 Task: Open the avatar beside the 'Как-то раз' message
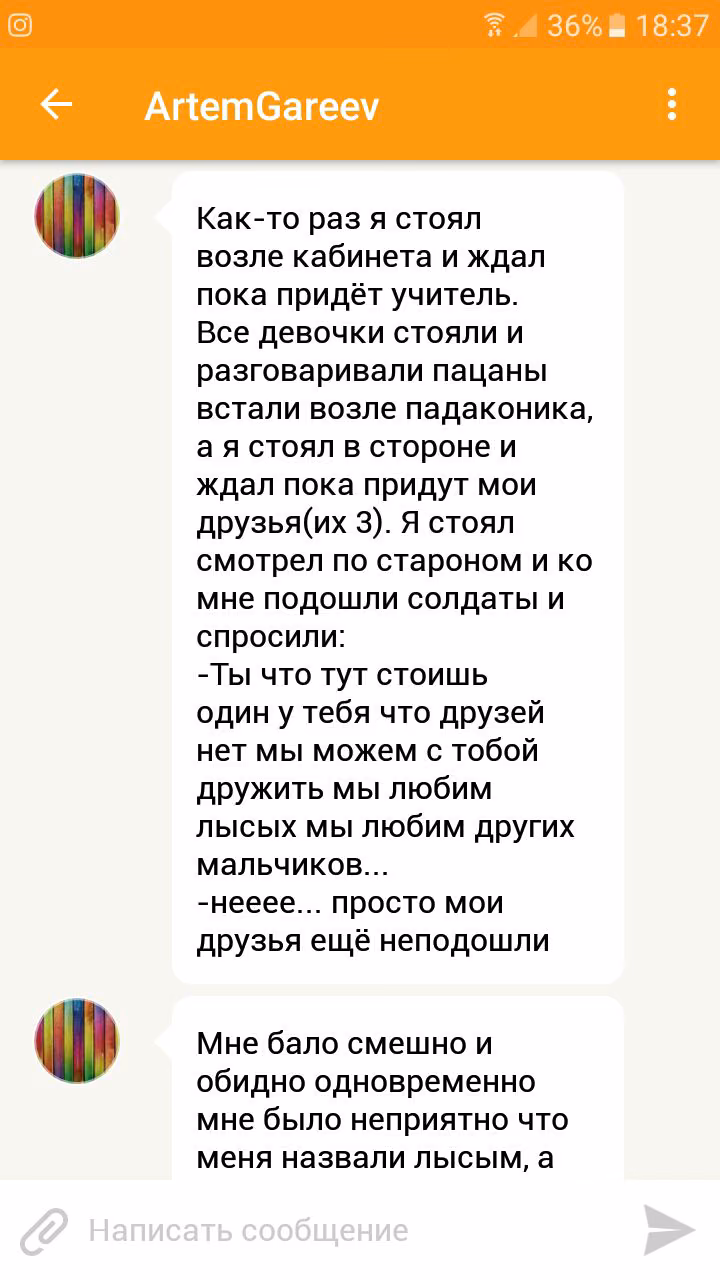[x=77, y=215]
